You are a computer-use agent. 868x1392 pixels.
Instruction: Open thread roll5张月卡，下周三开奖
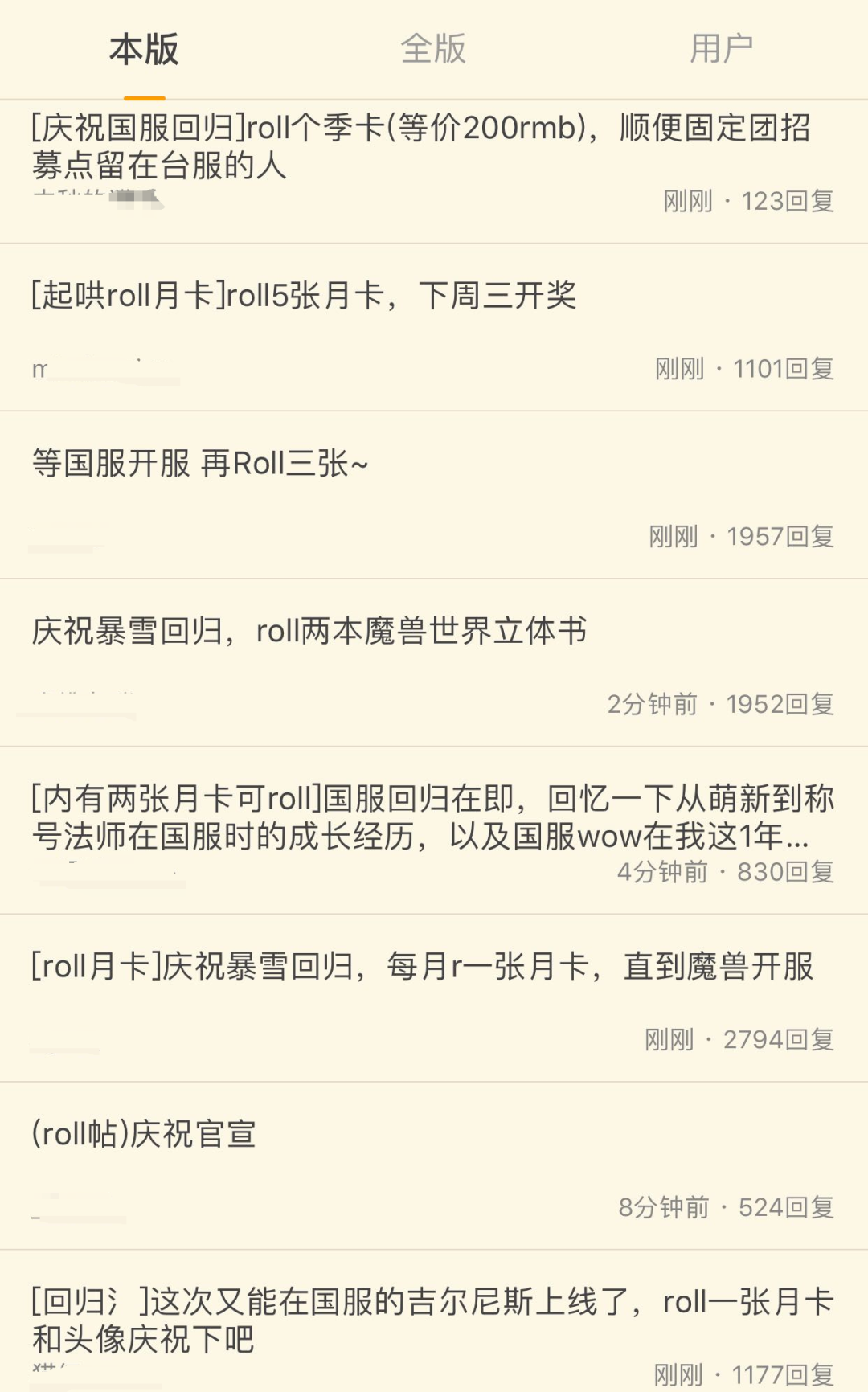304,296
